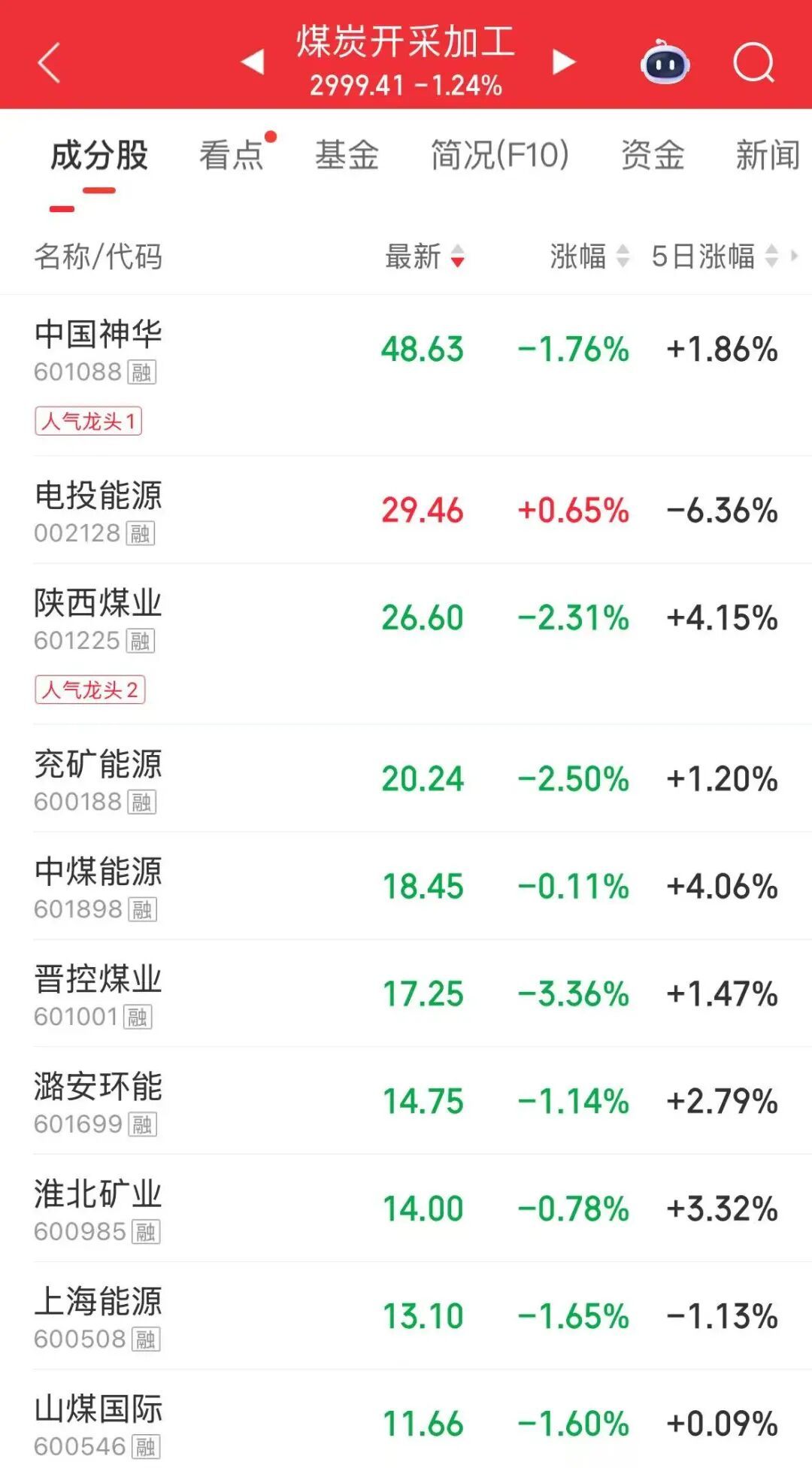Open stock 兖矿能源 600188
Viewport: 812px width, 1468px height.
point(406,778)
